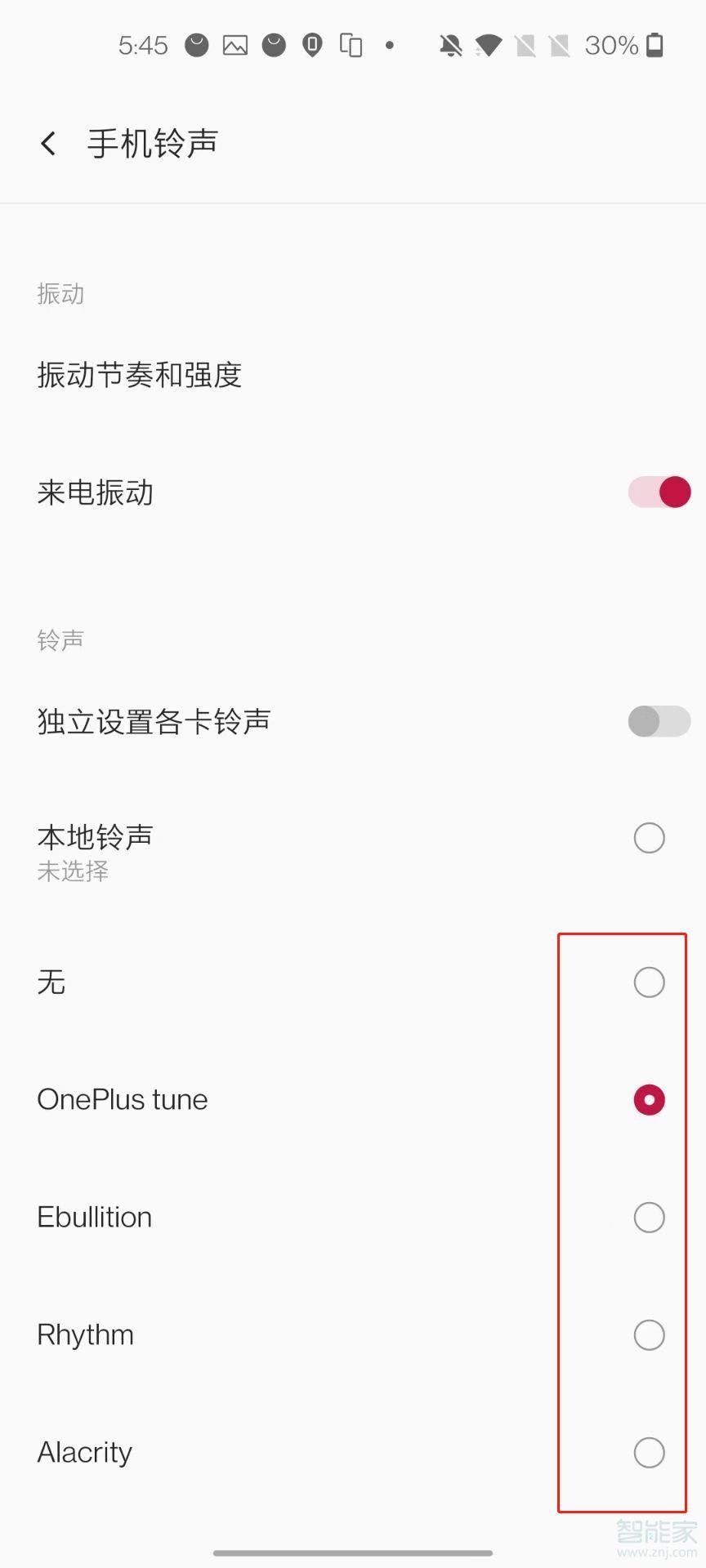Tap the image/gallery notification icon
706x1568 pixels.
(x=236, y=45)
